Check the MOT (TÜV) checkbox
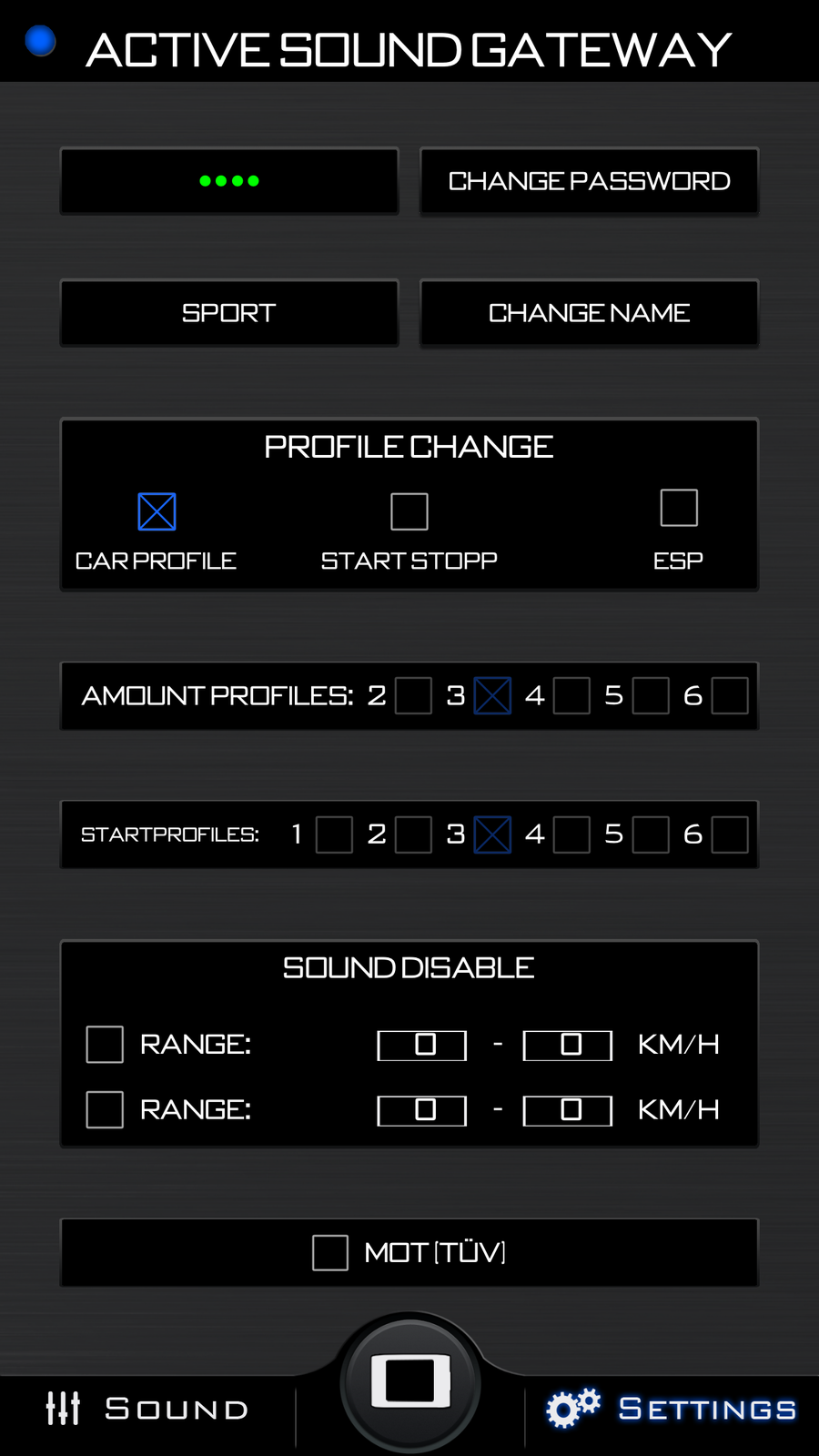 click(330, 1253)
